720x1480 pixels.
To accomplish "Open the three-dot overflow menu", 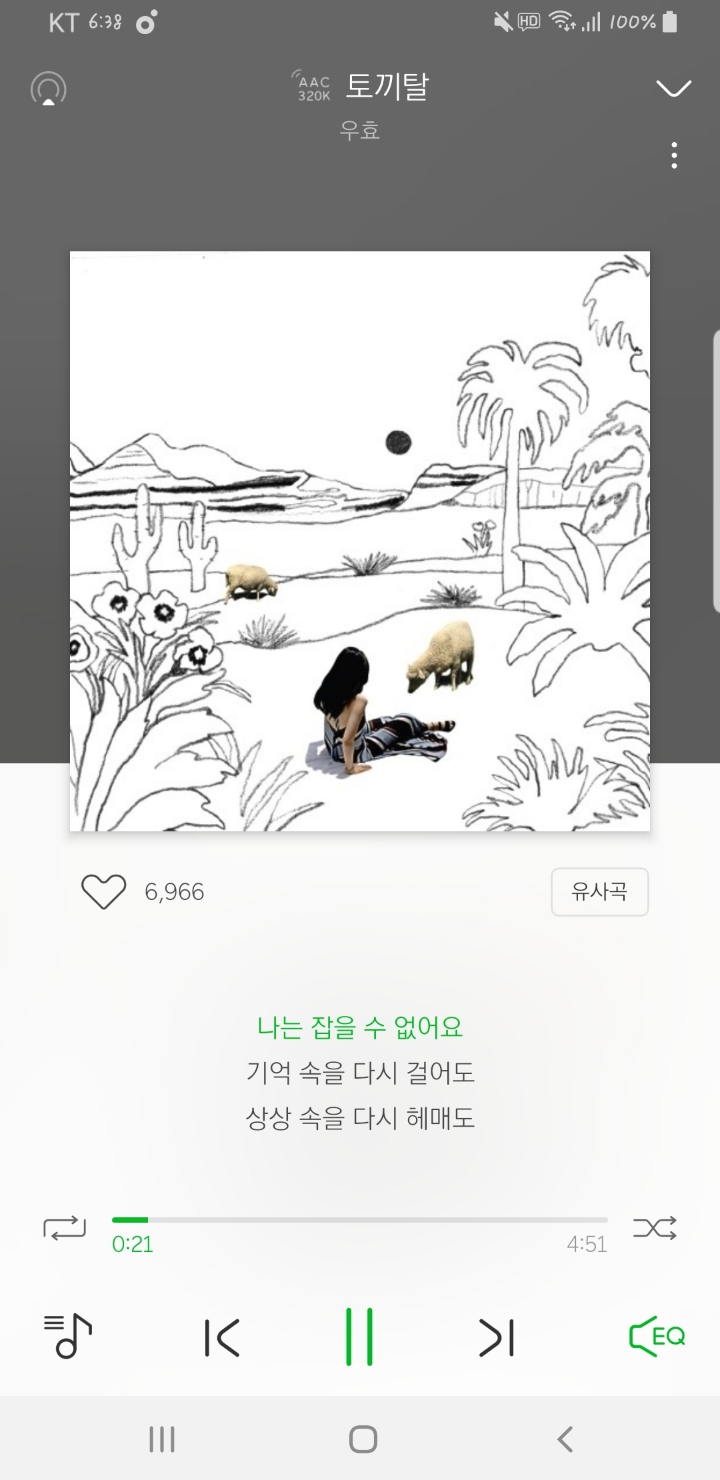I will 674,156.
